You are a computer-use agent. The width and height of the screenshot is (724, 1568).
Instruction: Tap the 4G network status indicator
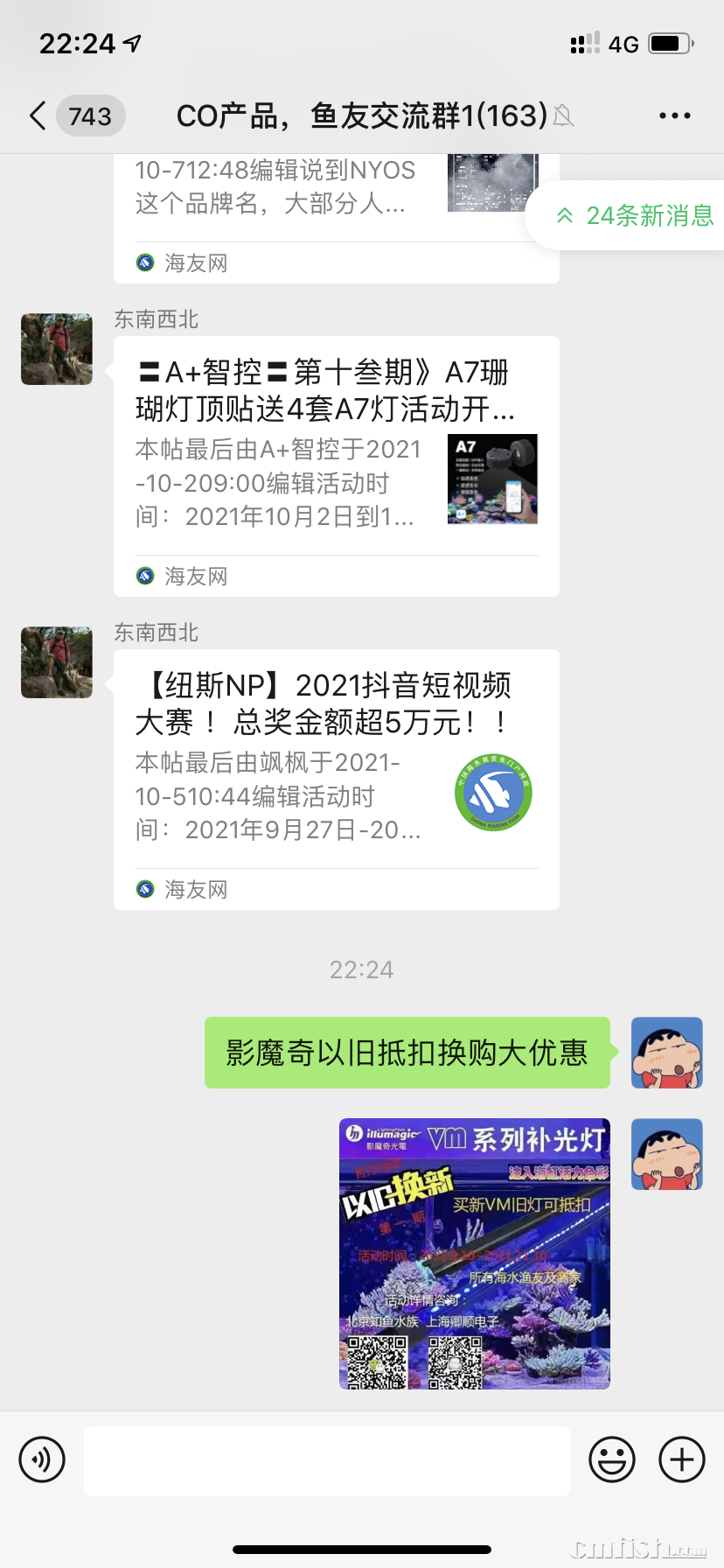(x=623, y=44)
